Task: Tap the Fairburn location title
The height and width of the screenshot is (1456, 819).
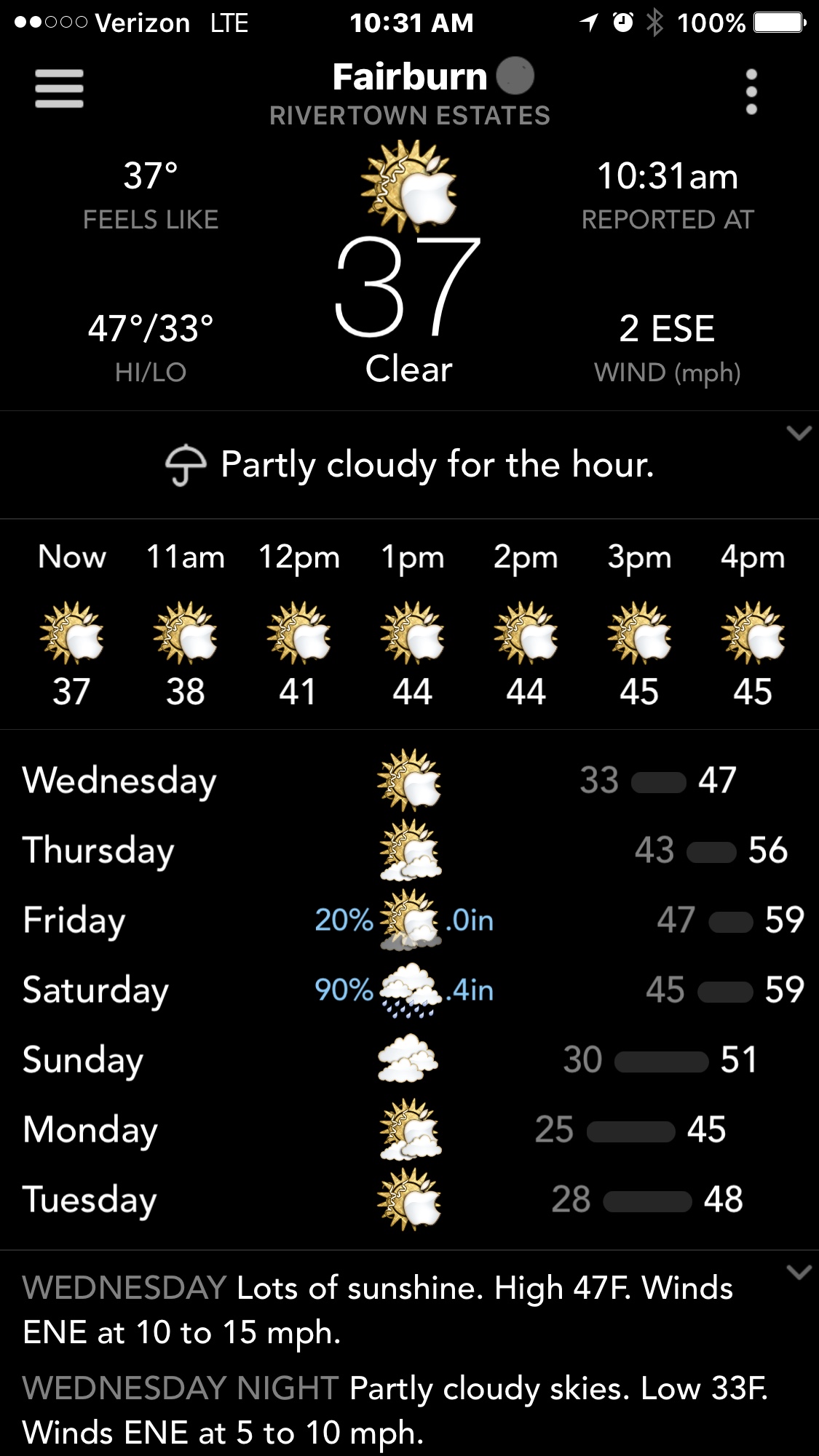Action: point(410,77)
